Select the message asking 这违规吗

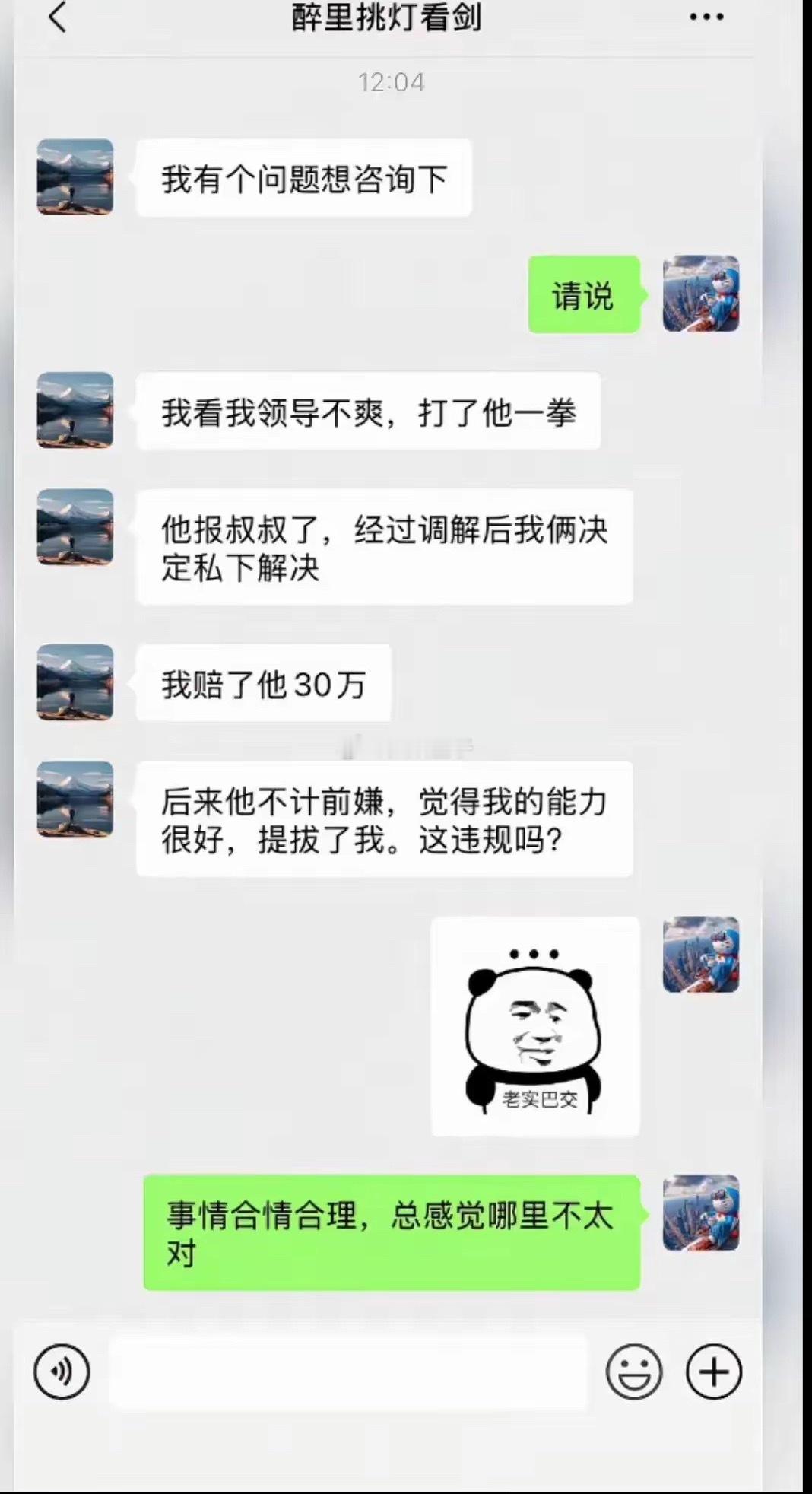tap(384, 818)
